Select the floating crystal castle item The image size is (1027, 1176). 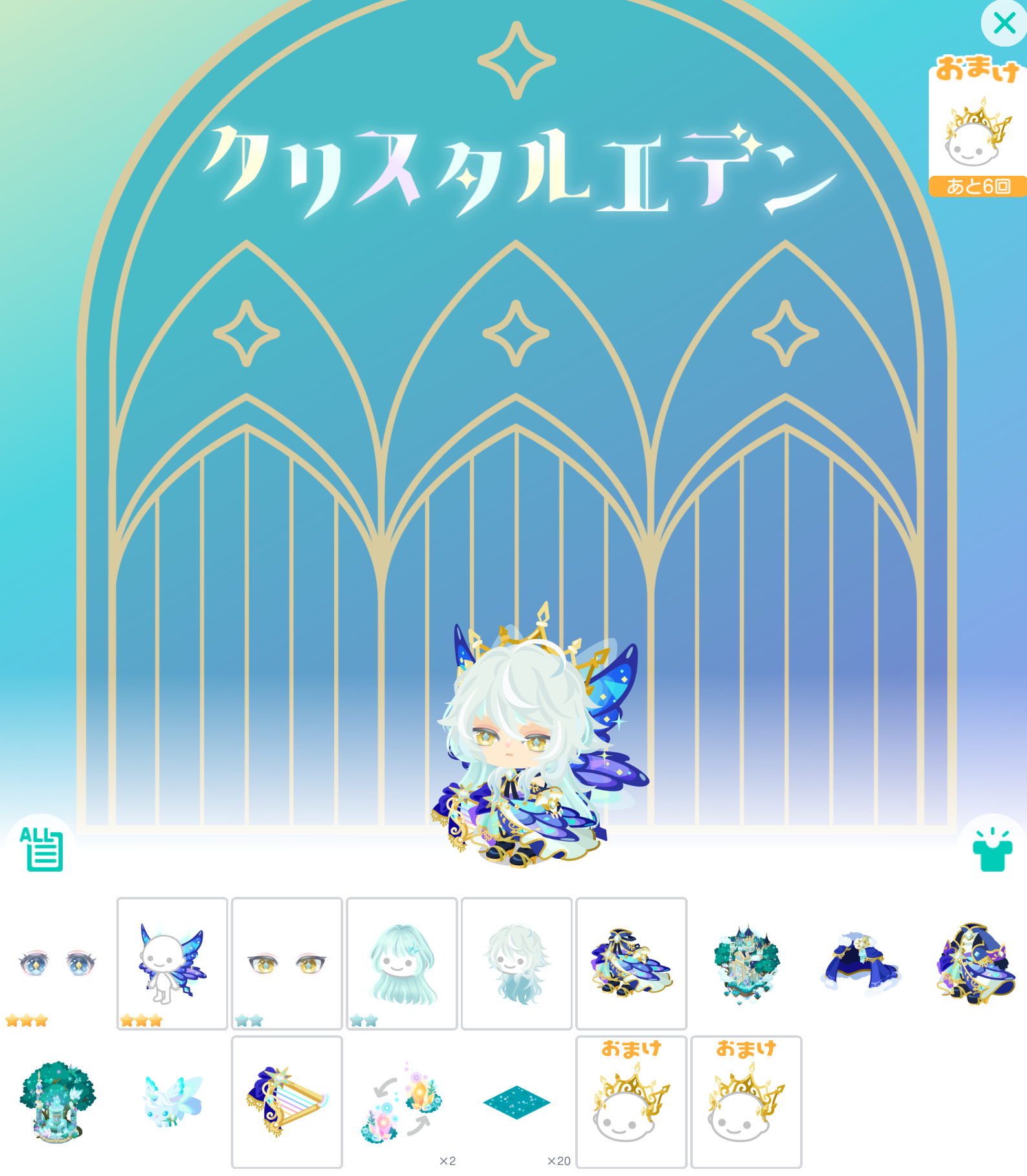pos(746,963)
